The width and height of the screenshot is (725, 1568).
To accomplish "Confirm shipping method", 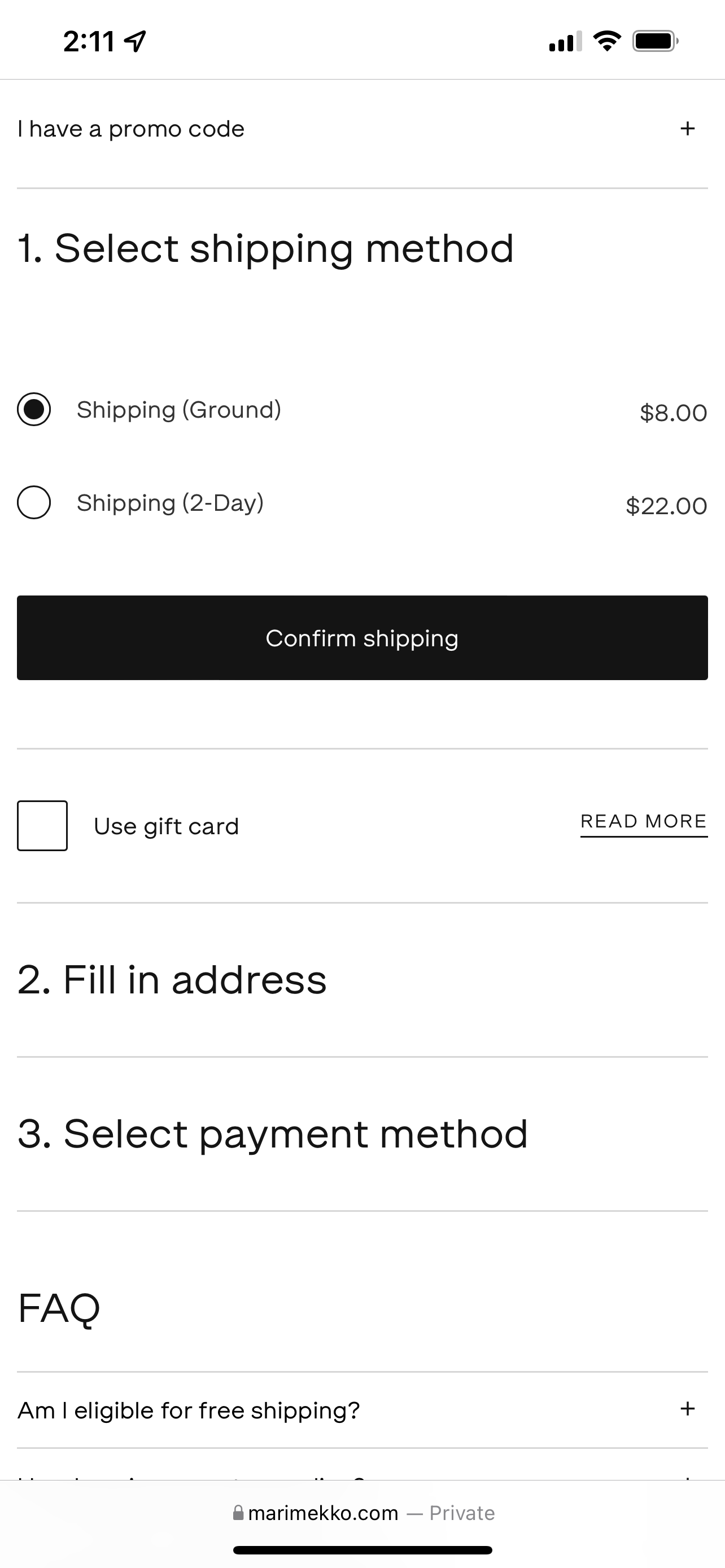I will pos(362,637).
